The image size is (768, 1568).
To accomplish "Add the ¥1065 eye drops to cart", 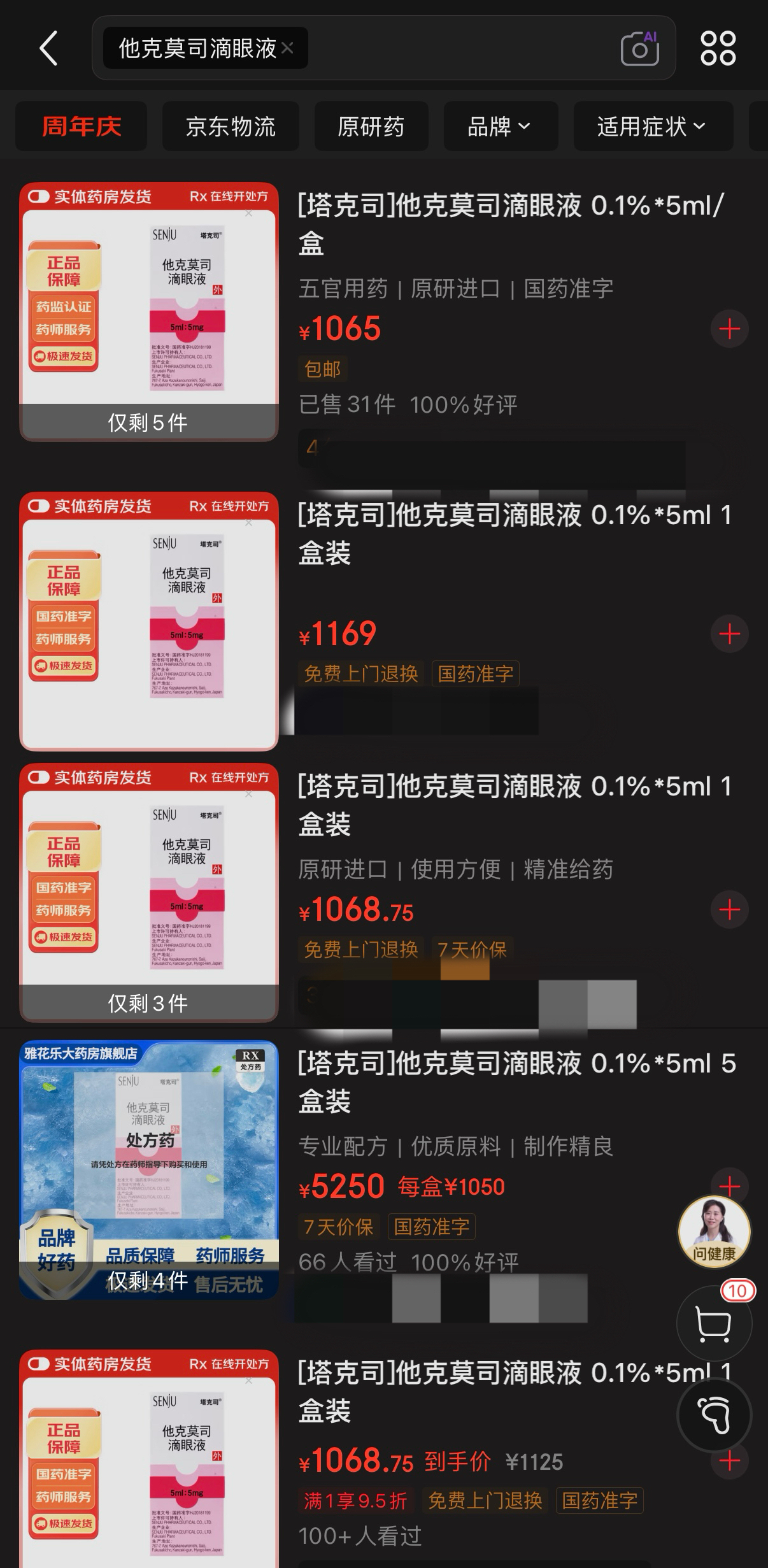I will click(729, 329).
